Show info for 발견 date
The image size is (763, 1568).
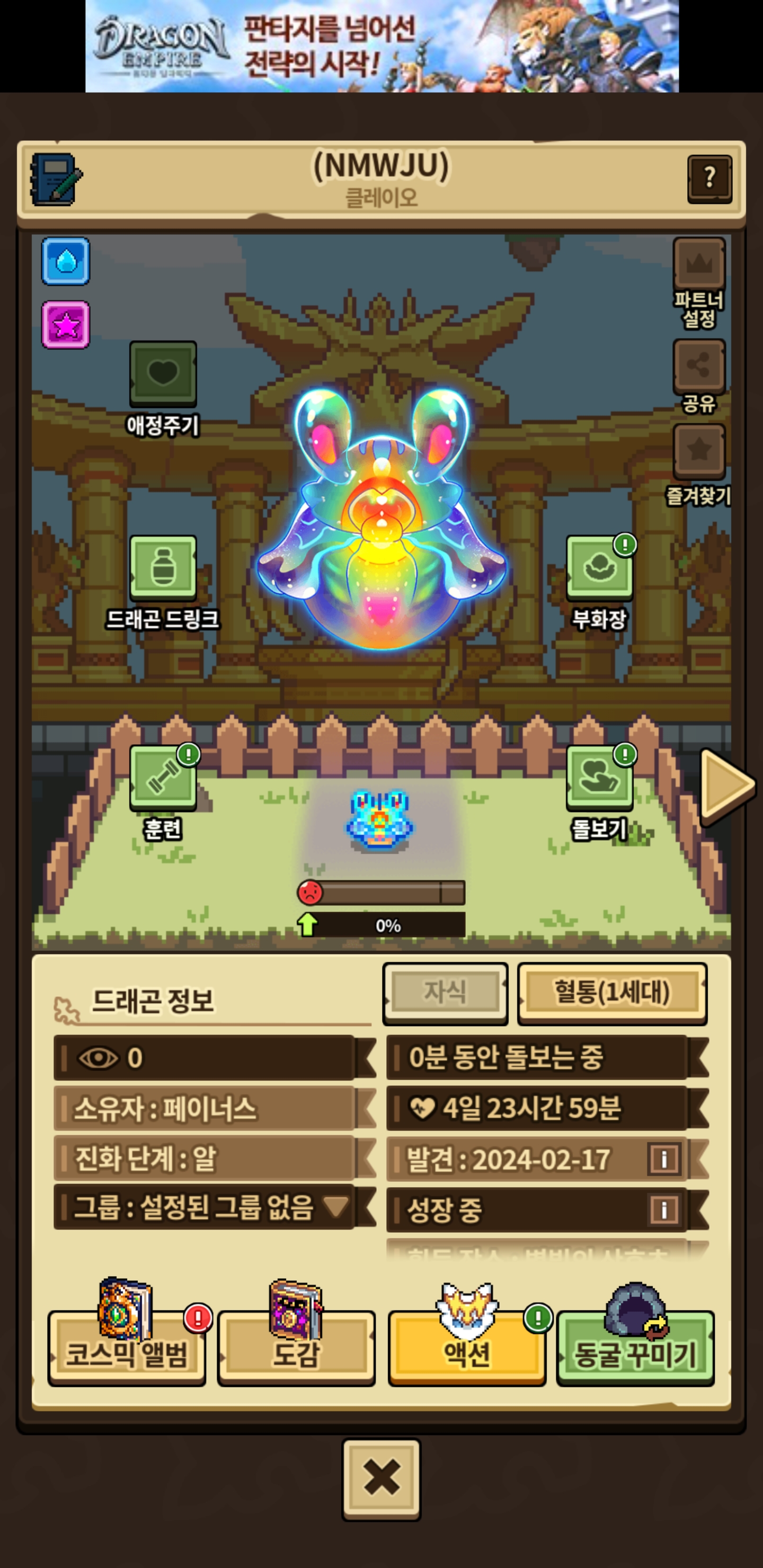click(x=664, y=1159)
